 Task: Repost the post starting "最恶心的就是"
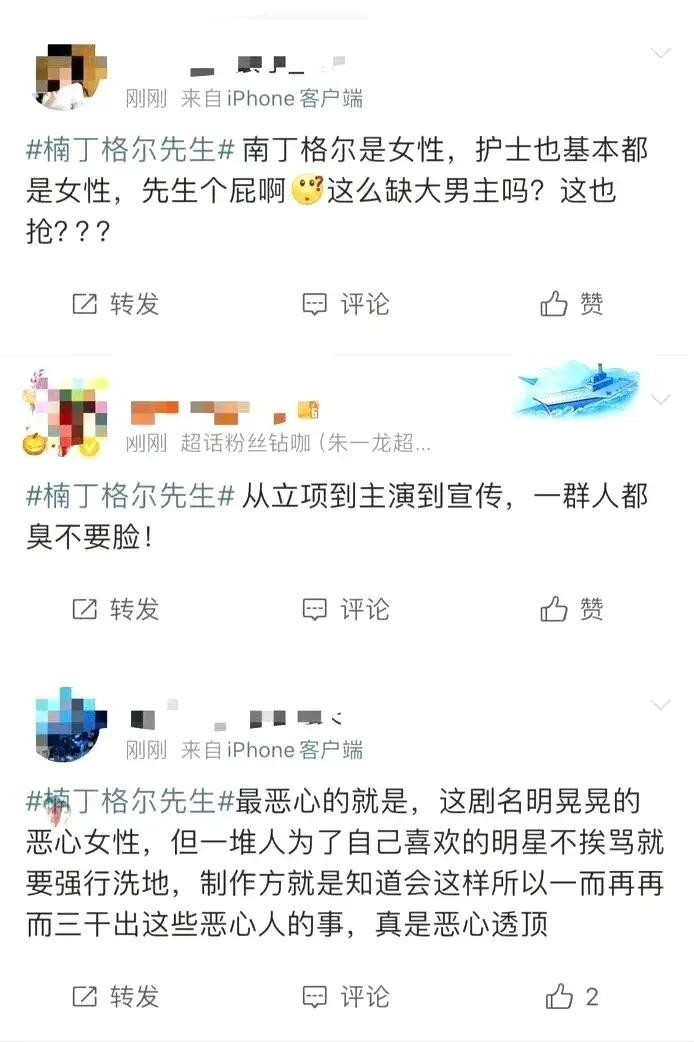116,996
